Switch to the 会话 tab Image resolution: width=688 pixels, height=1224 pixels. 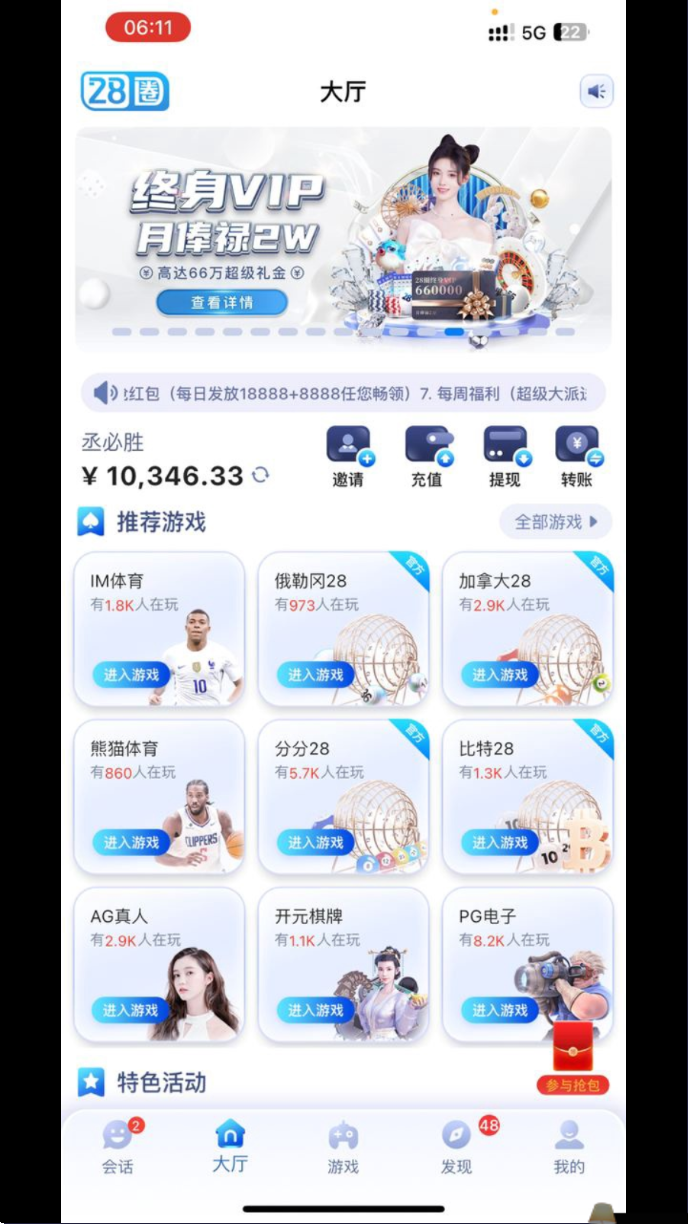[117, 1147]
